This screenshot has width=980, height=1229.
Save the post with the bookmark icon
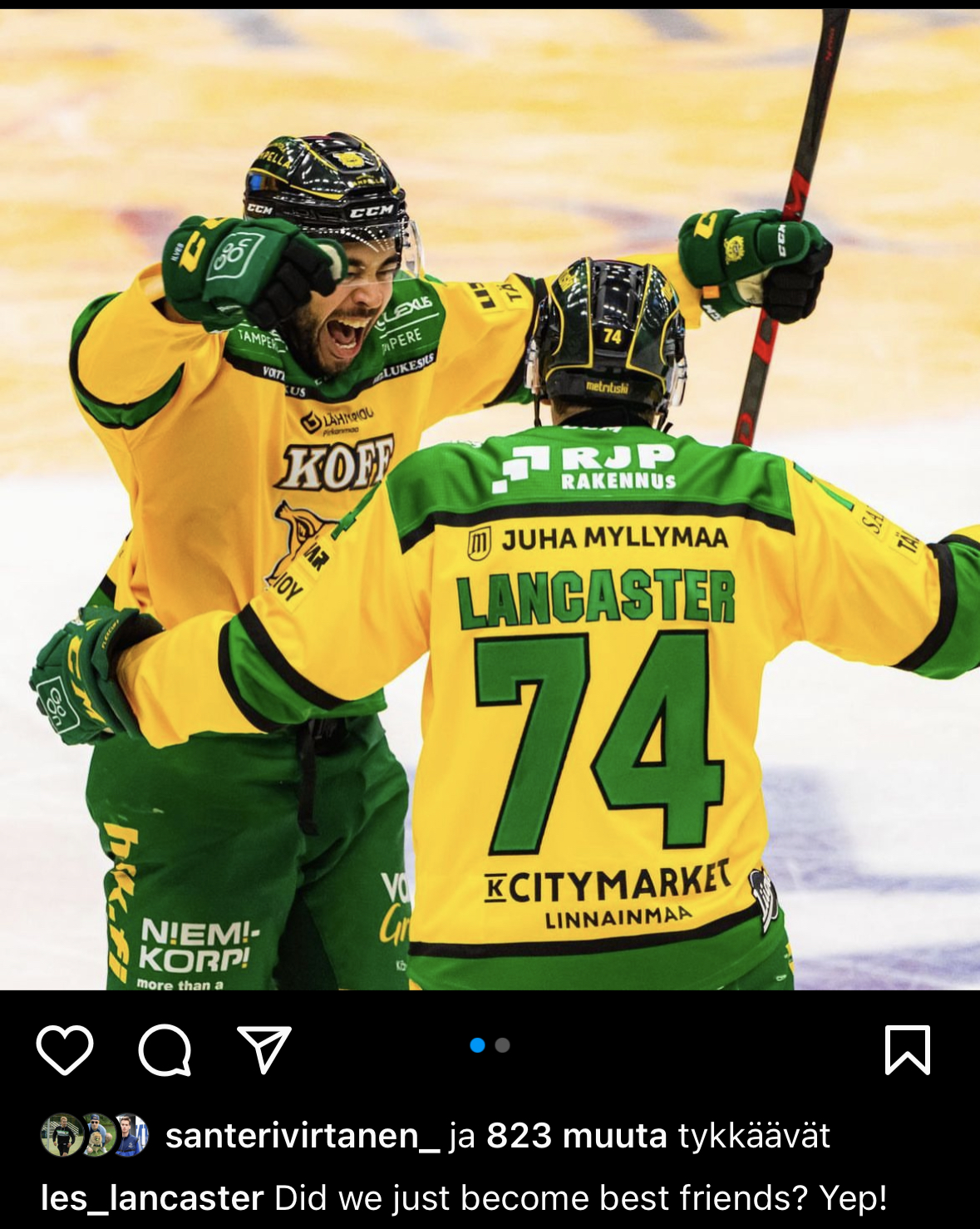pos(907,1050)
